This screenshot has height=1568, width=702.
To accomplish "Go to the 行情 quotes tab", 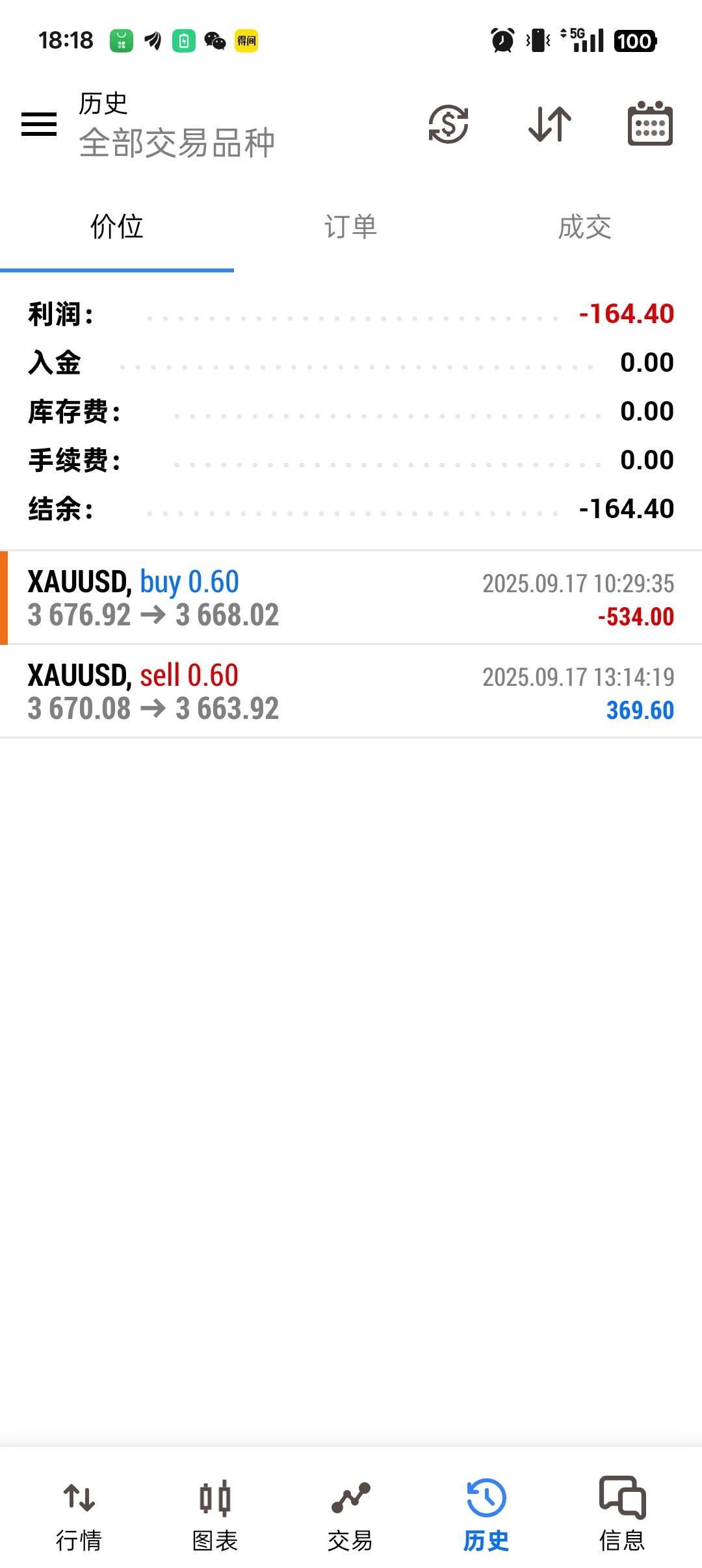I will (79, 1515).
